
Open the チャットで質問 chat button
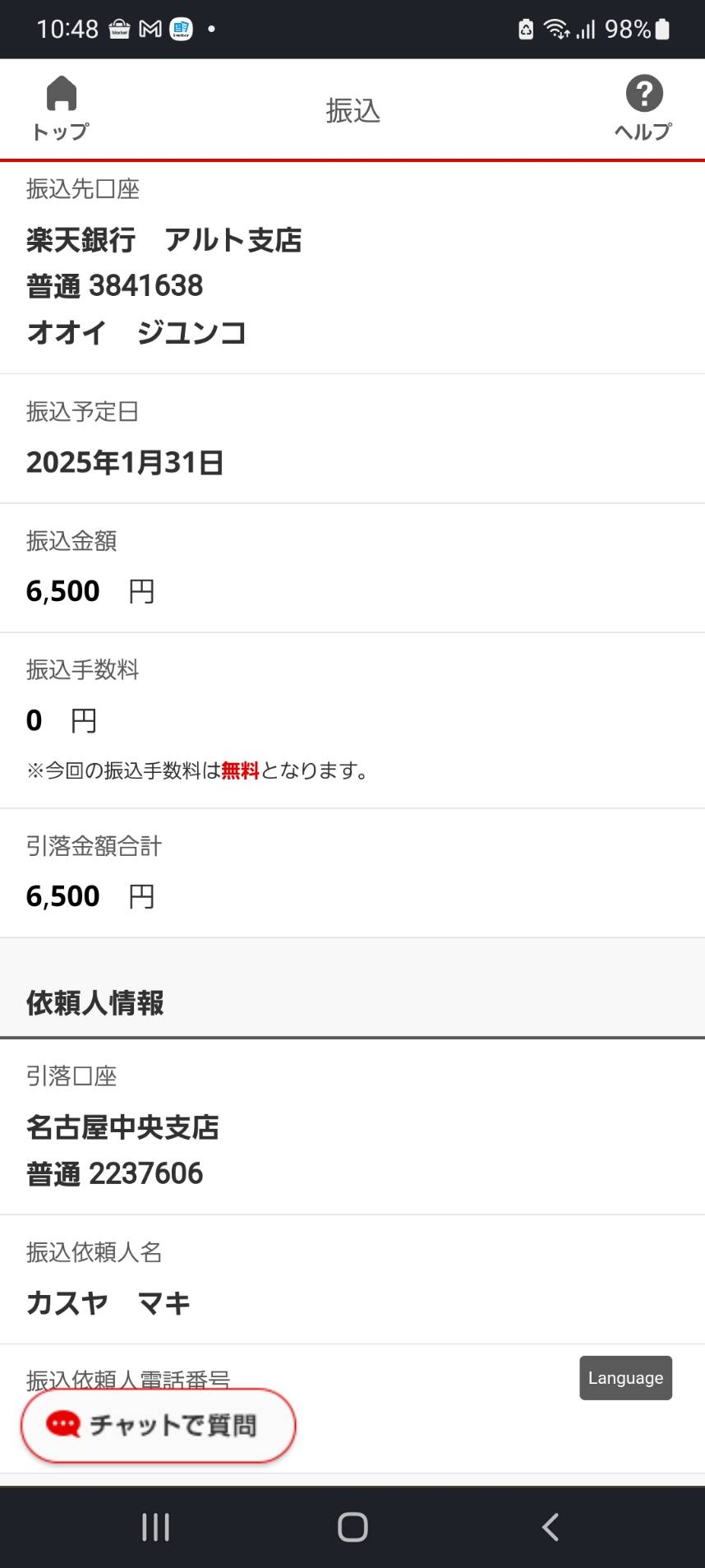[x=158, y=1425]
